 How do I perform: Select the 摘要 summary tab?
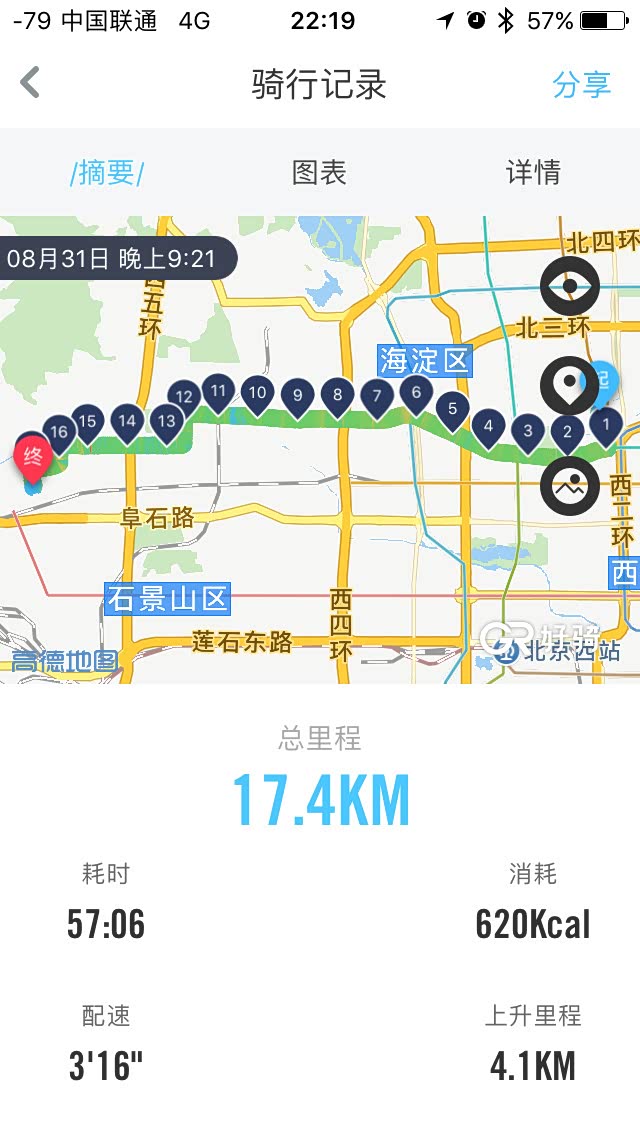click(x=107, y=173)
